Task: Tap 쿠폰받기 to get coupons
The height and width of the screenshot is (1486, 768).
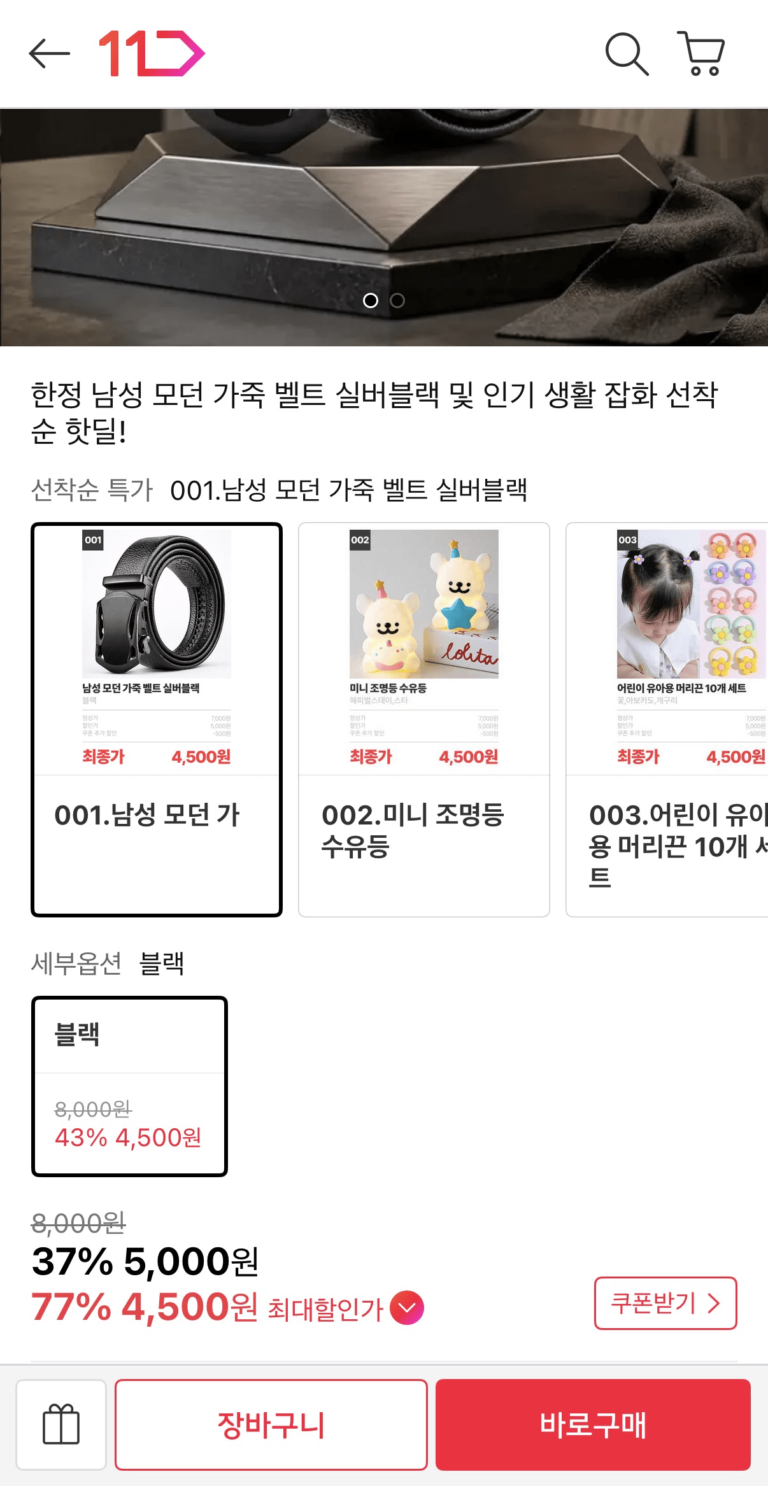Action: pyautogui.click(x=665, y=1303)
